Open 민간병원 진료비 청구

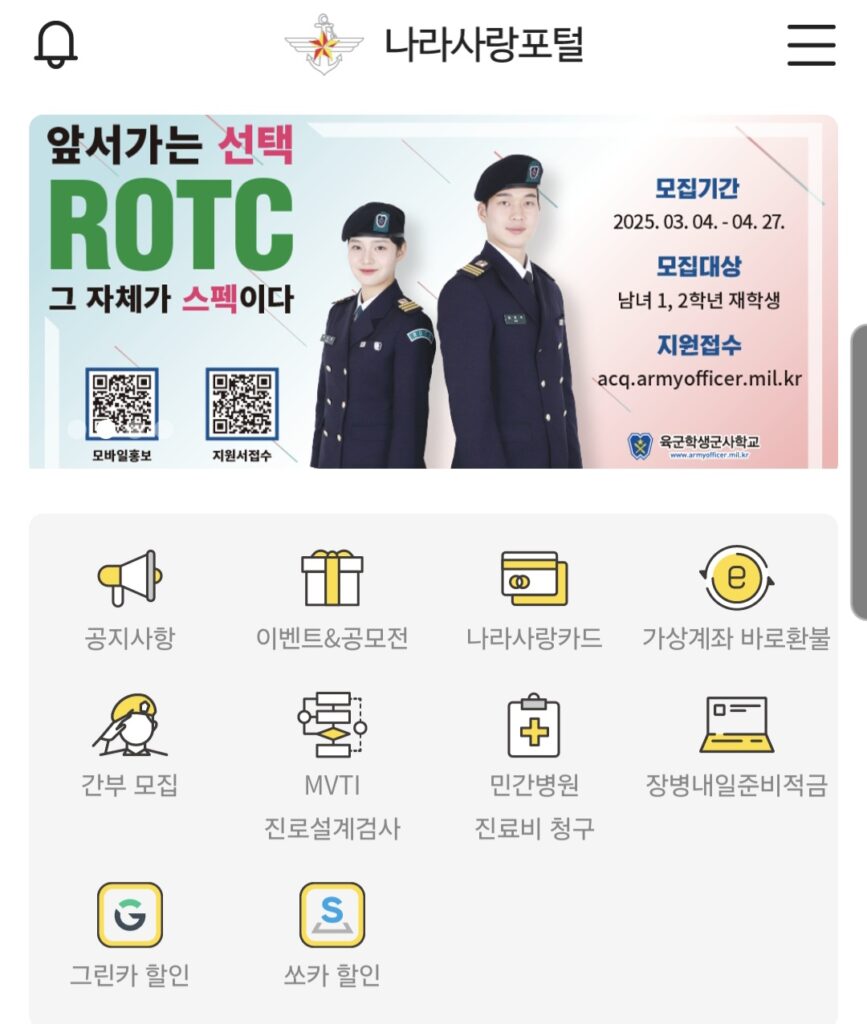(x=534, y=762)
